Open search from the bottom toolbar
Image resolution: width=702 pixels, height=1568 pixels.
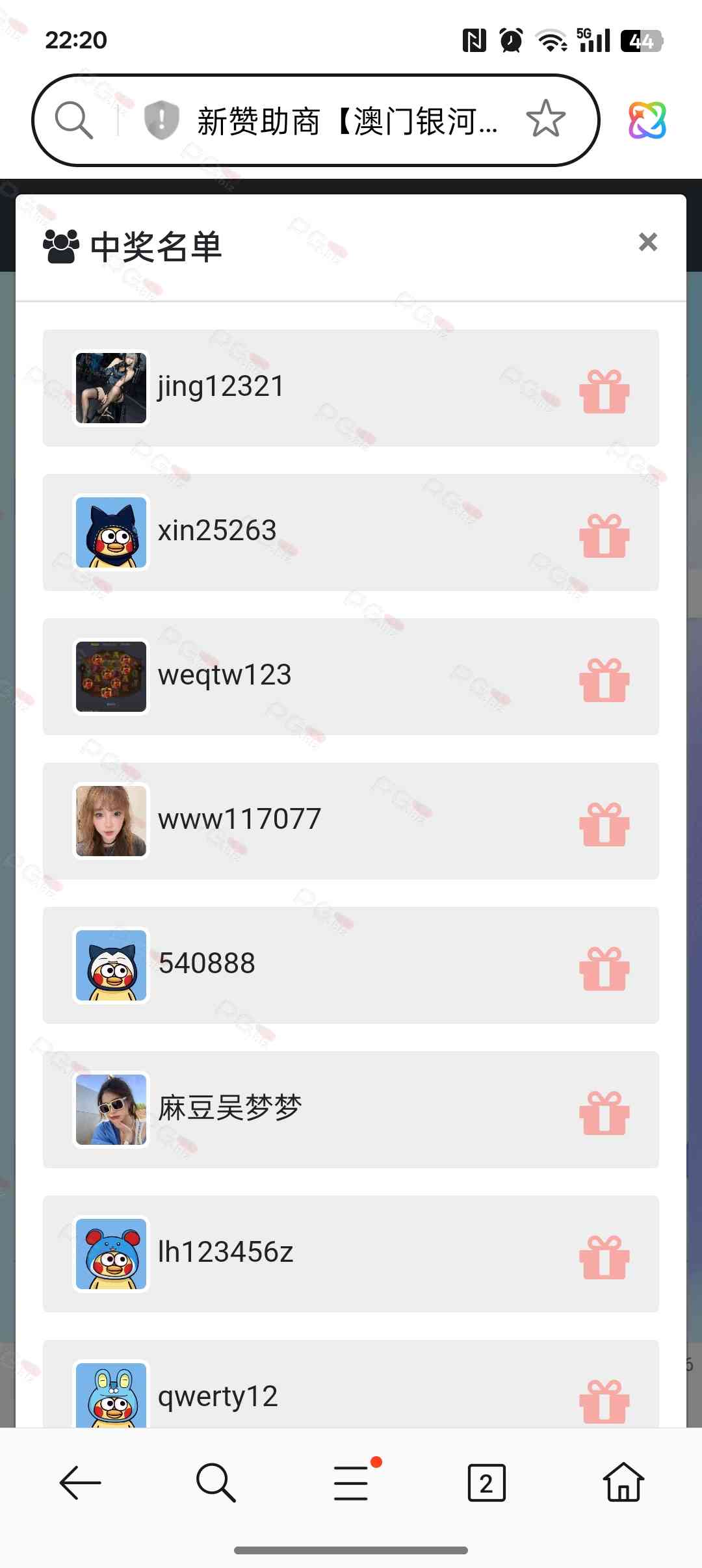[x=215, y=1483]
